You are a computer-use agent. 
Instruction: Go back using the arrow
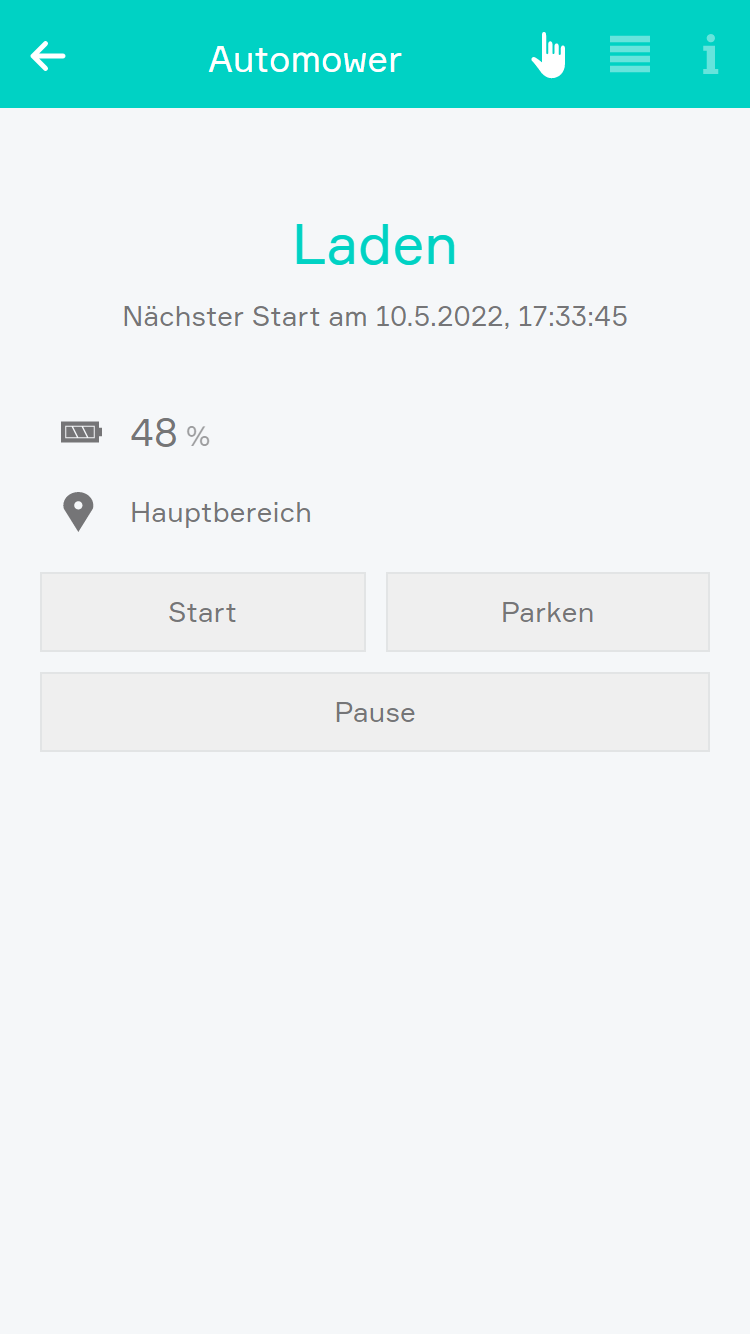click(x=48, y=56)
